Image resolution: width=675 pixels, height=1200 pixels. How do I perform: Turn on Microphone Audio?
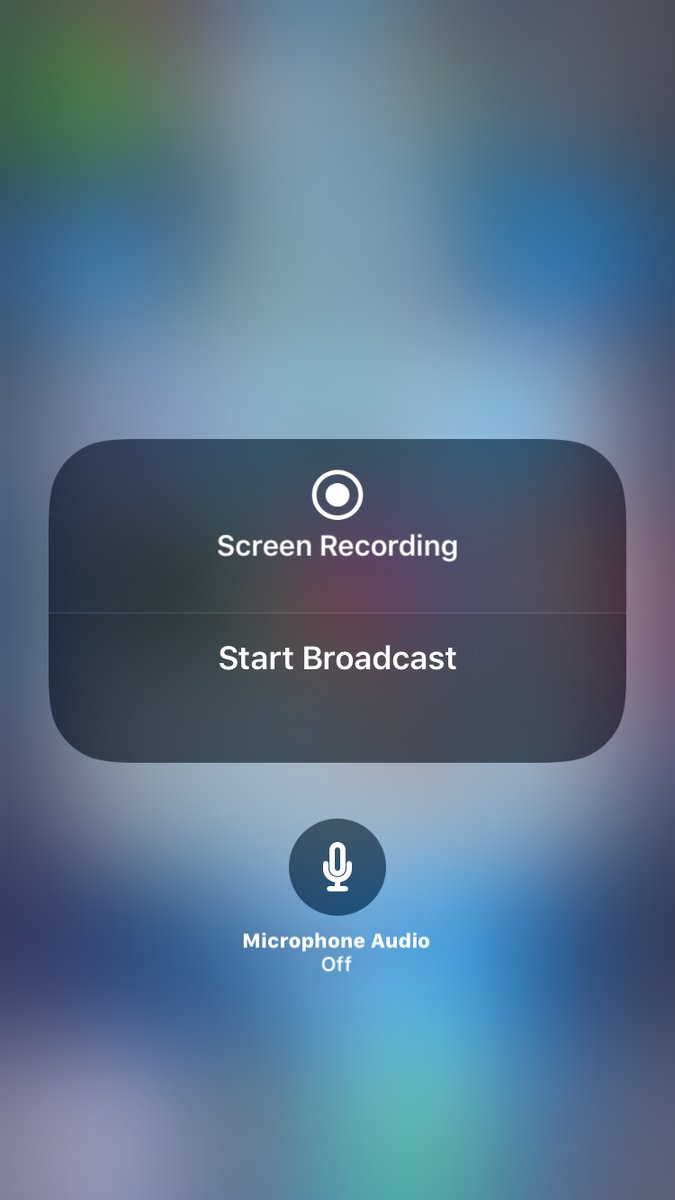337,867
